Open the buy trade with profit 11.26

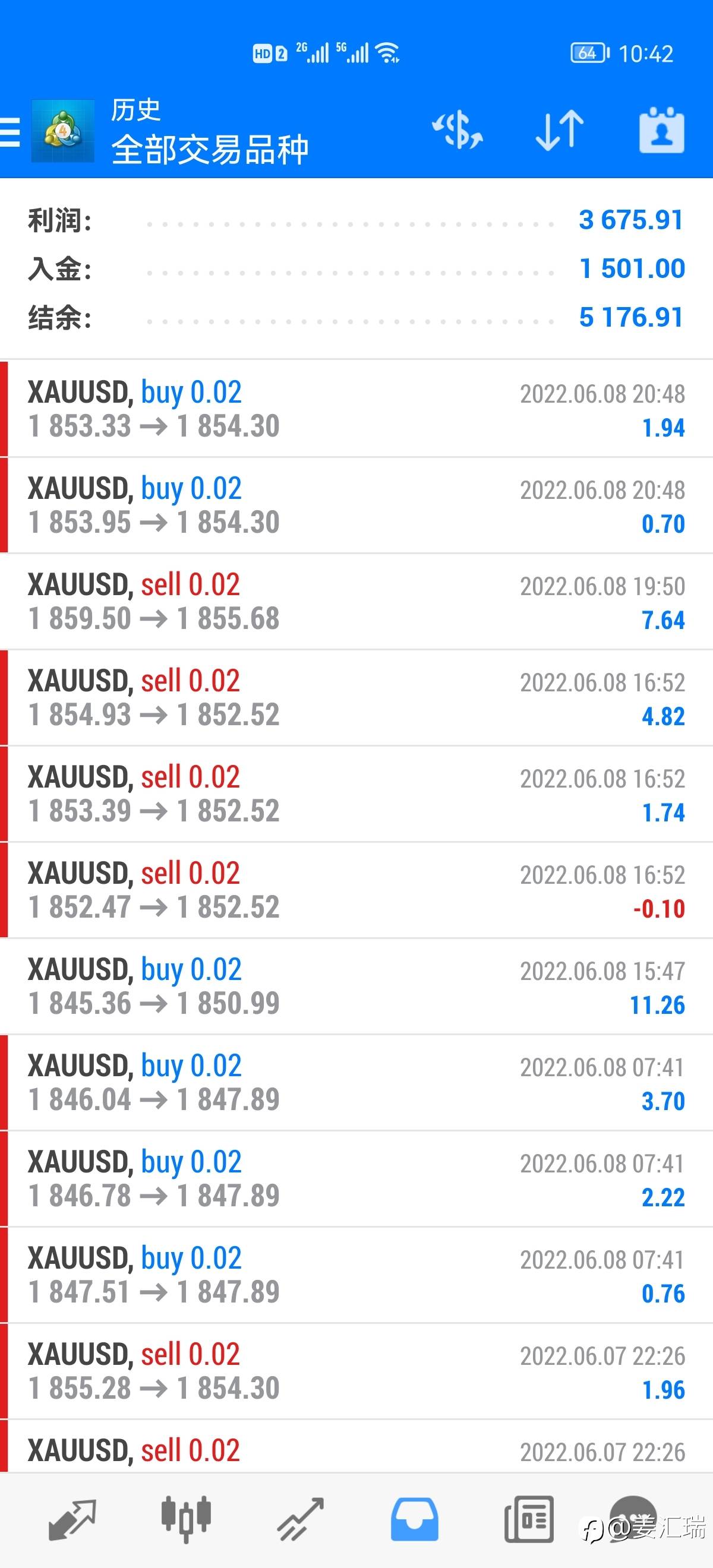(356, 986)
